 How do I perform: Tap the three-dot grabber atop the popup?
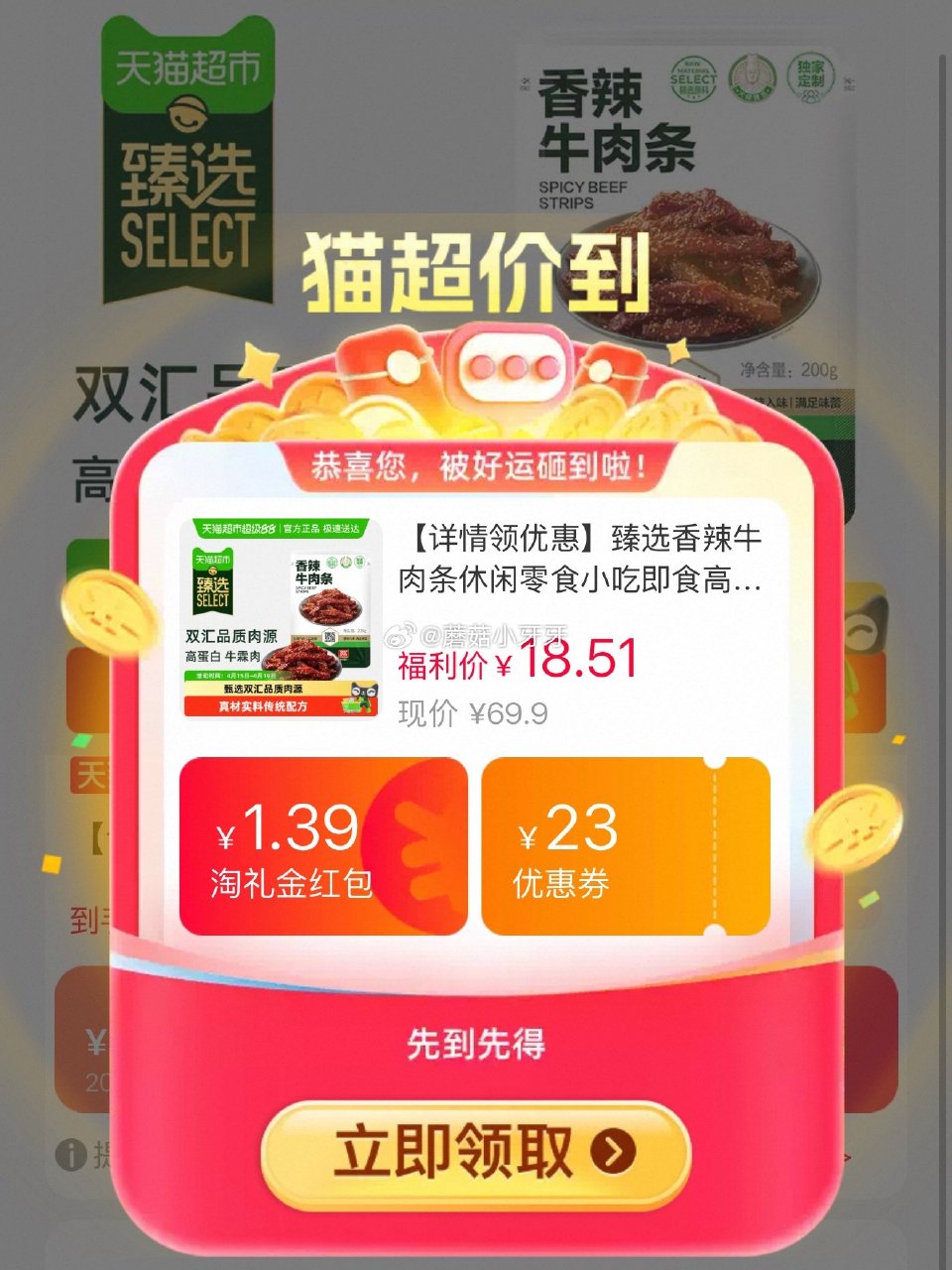pos(512,365)
